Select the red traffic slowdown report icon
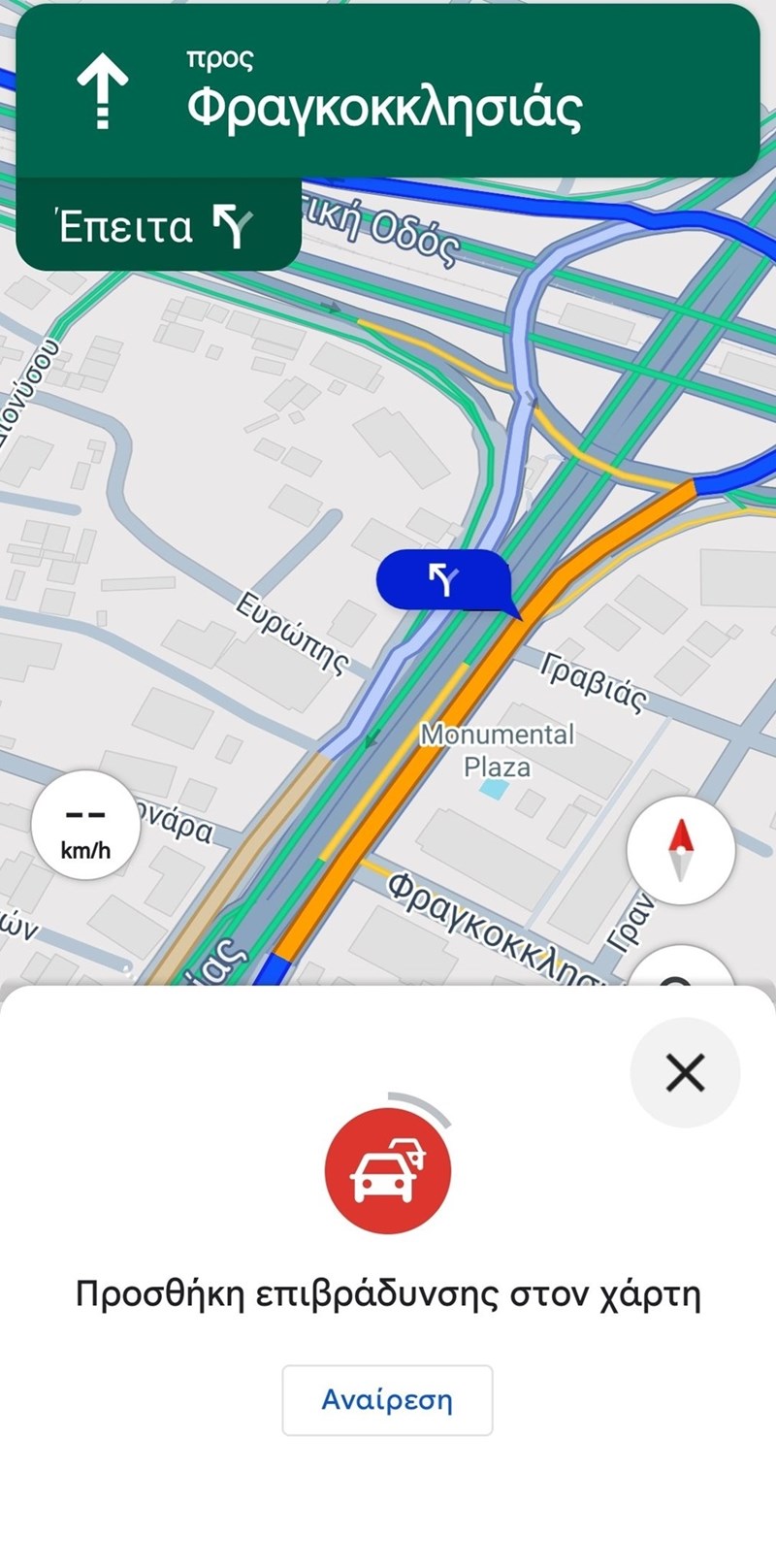776x1568 pixels. tap(387, 1169)
